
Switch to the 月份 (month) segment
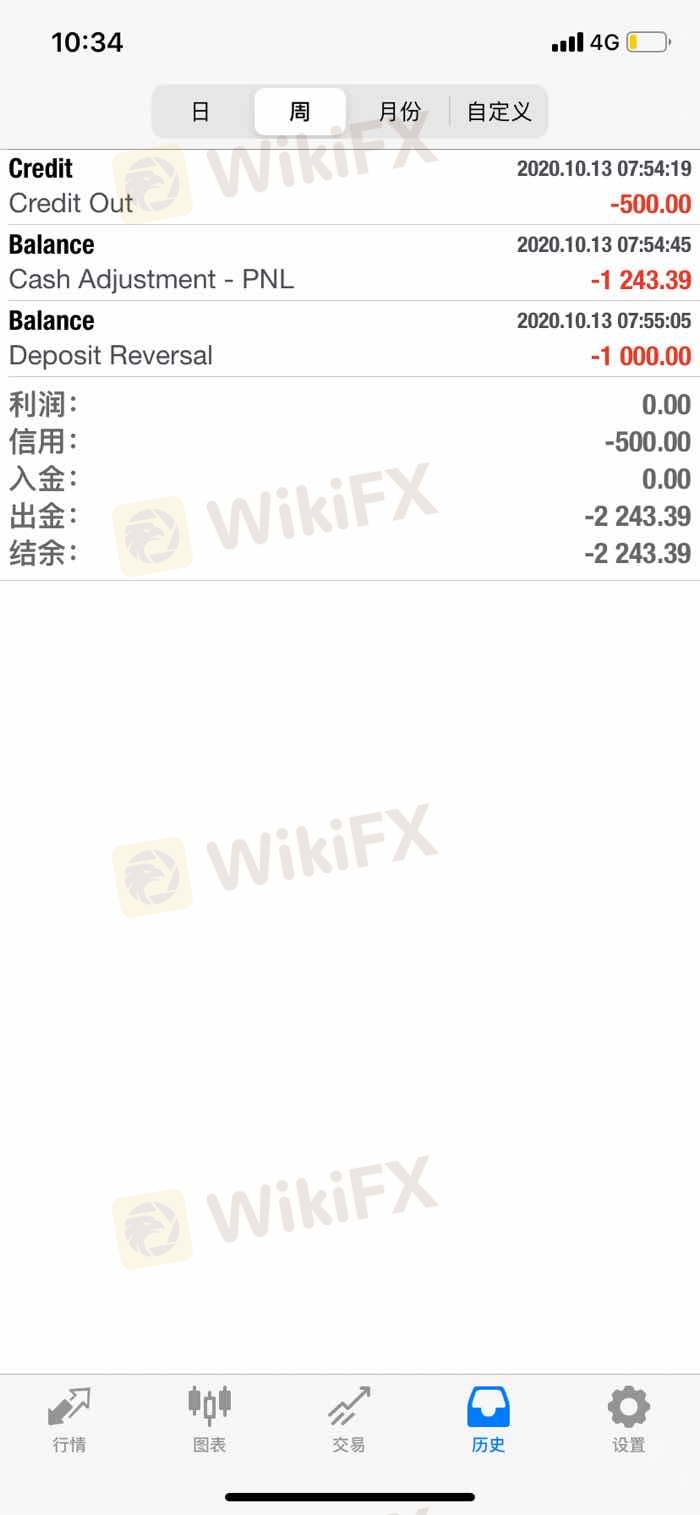(x=399, y=111)
